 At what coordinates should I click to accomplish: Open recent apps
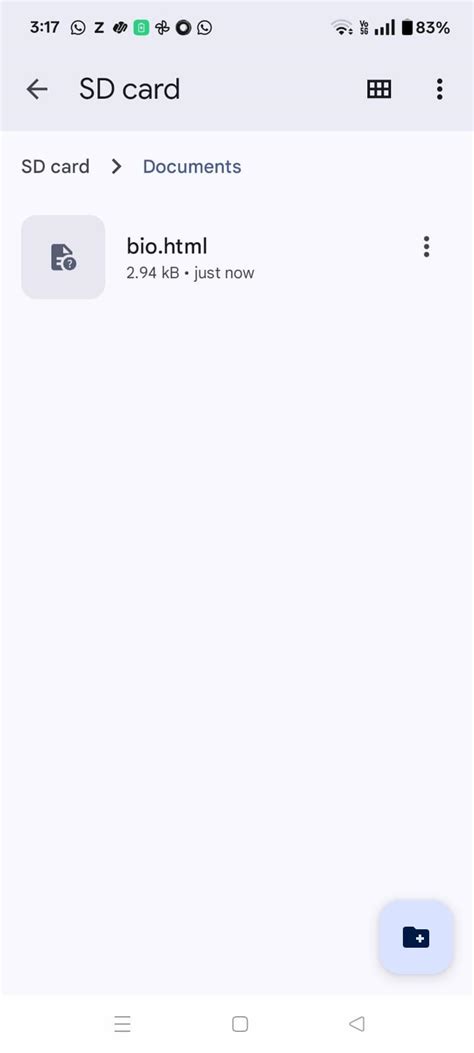click(x=122, y=1023)
